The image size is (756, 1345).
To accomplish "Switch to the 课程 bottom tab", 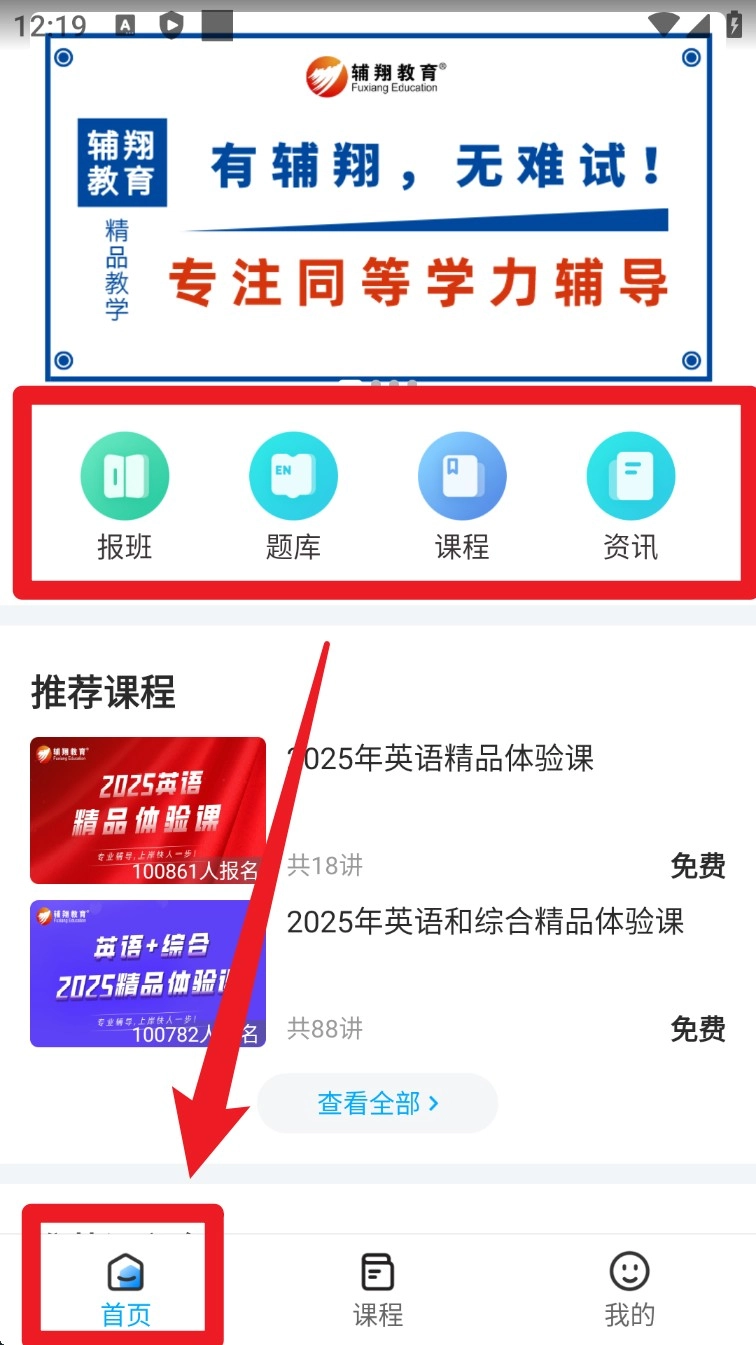I will pos(378,1290).
